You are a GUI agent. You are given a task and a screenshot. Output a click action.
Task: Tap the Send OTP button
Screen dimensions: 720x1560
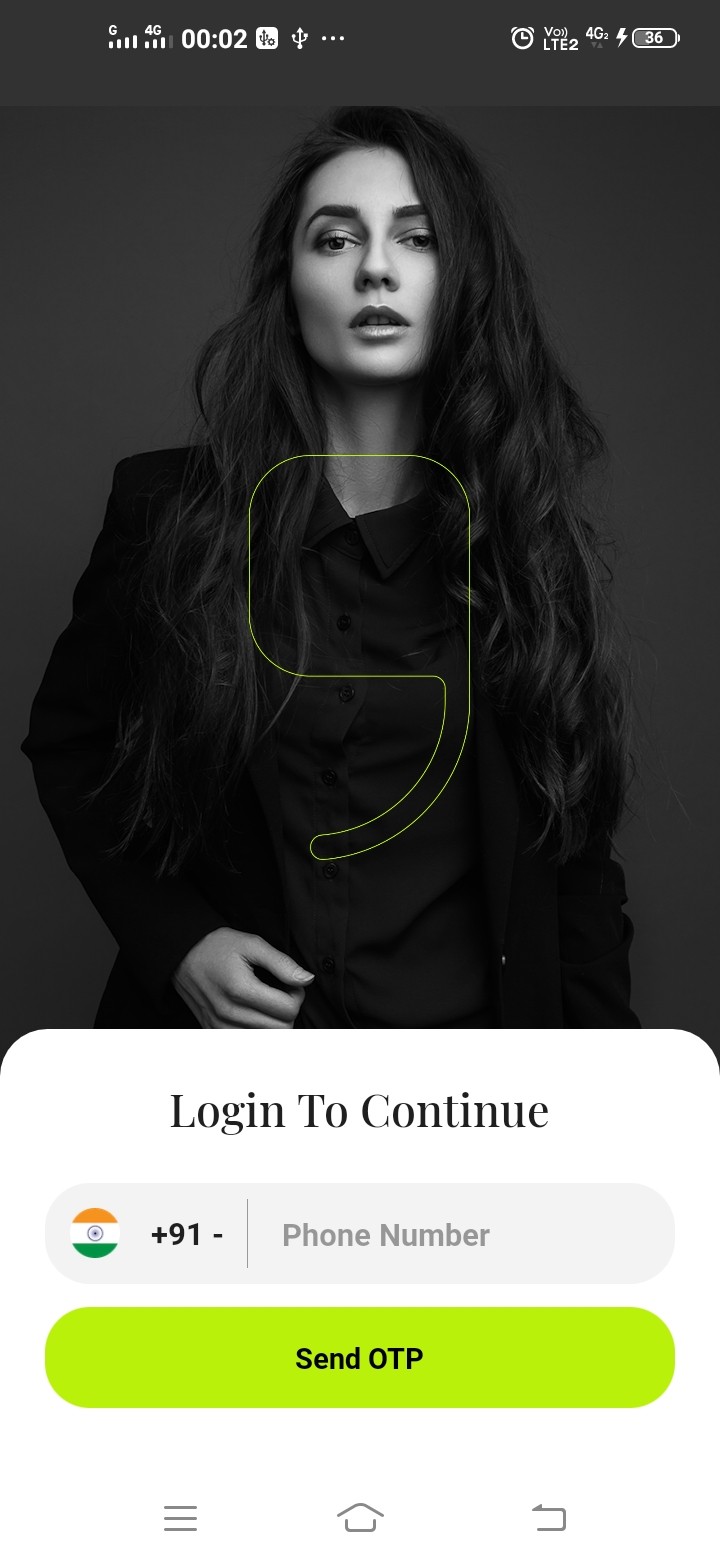point(360,1357)
